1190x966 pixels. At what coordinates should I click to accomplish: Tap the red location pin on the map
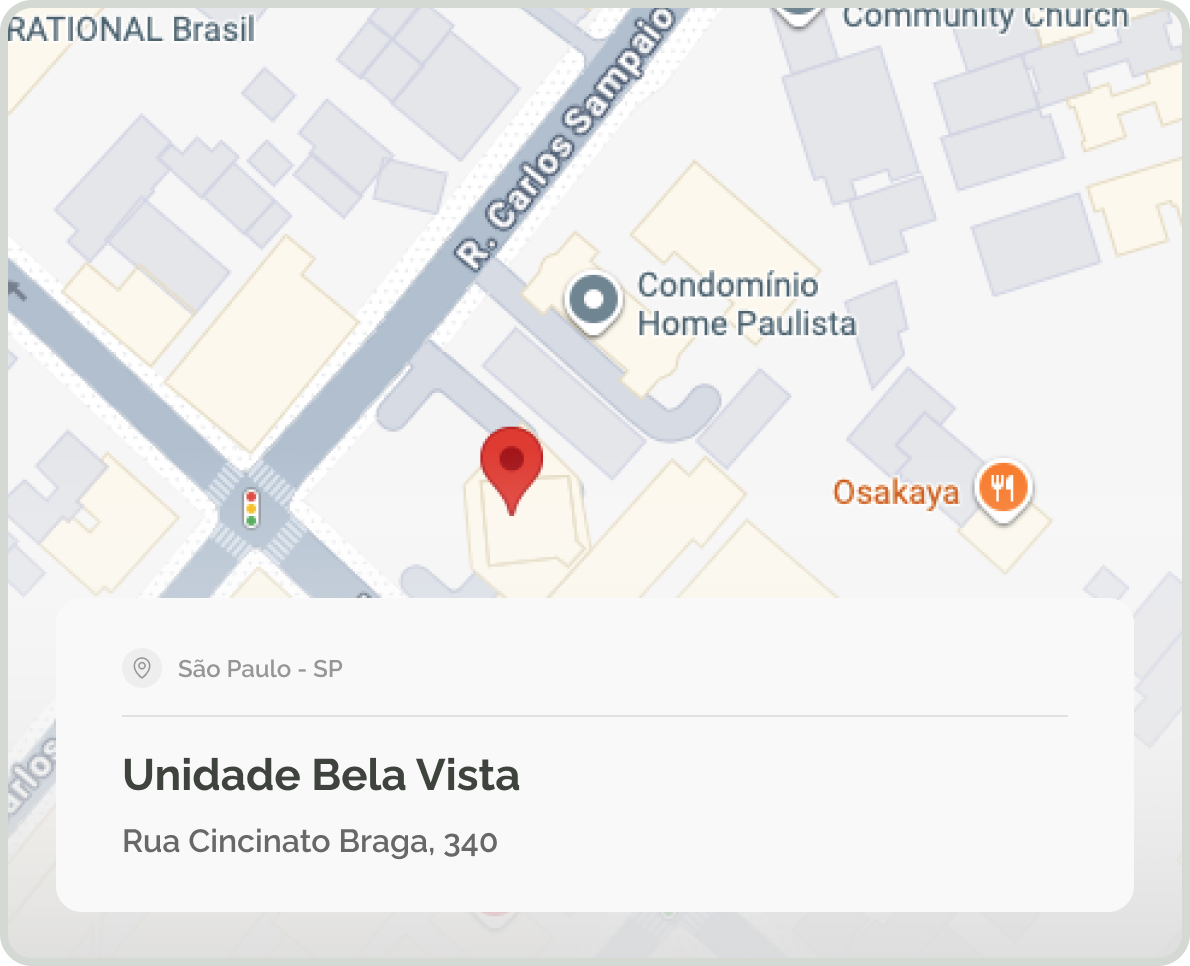pos(511,464)
